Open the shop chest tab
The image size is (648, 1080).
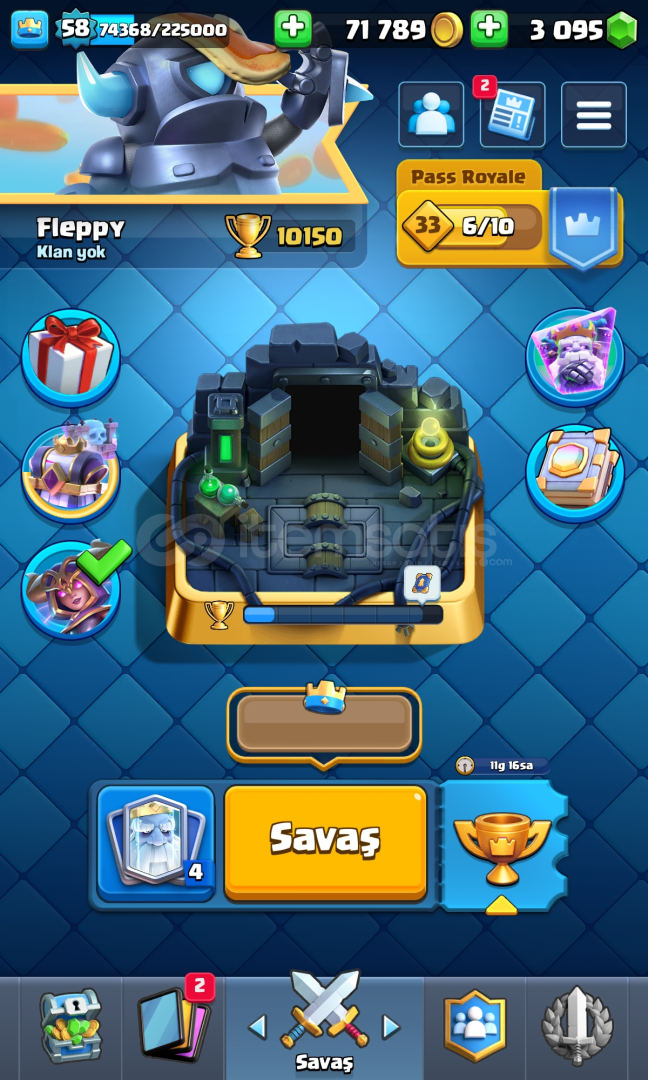click(70, 1024)
